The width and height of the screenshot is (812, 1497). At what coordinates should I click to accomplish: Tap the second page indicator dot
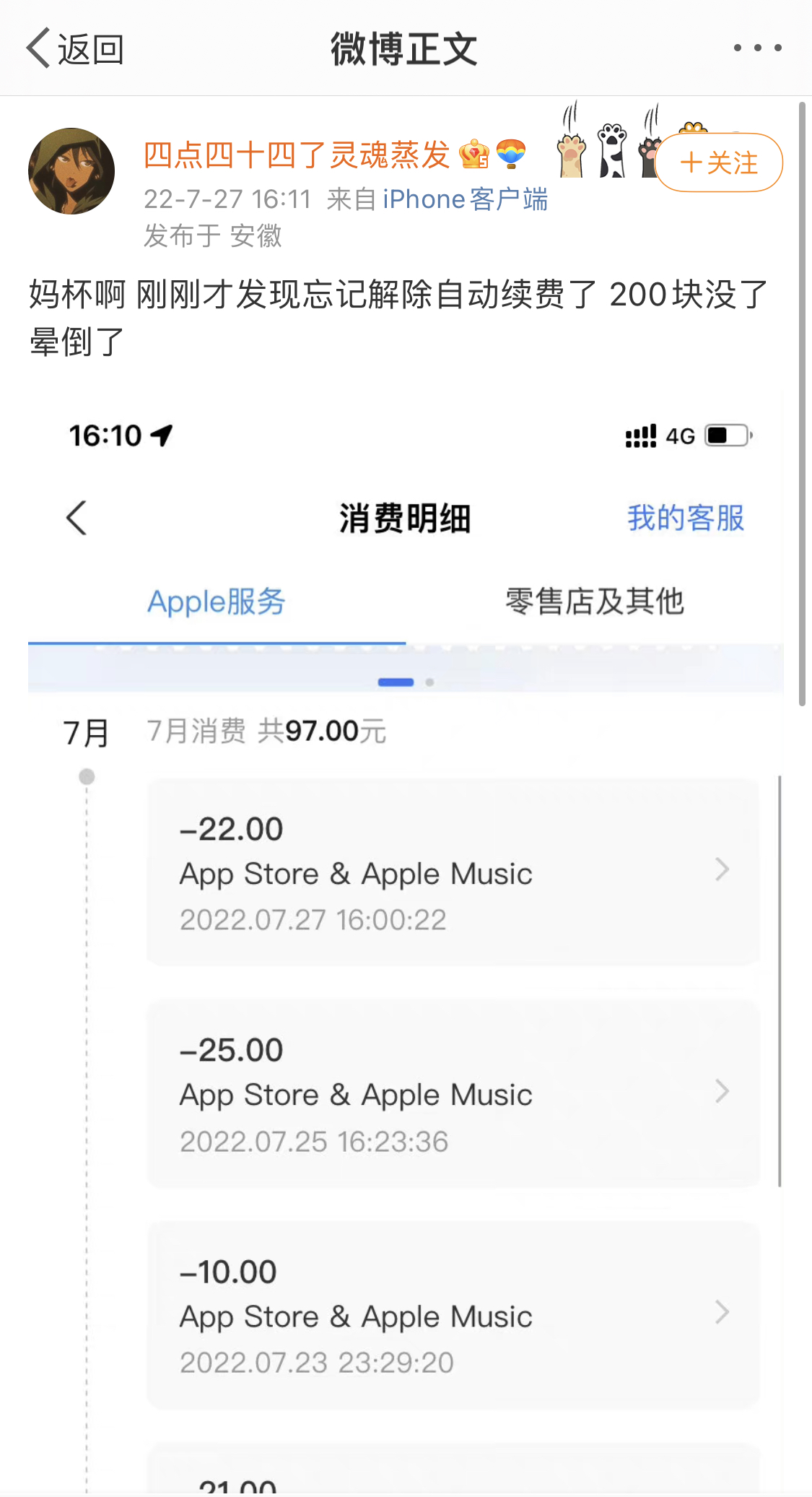(x=431, y=681)
